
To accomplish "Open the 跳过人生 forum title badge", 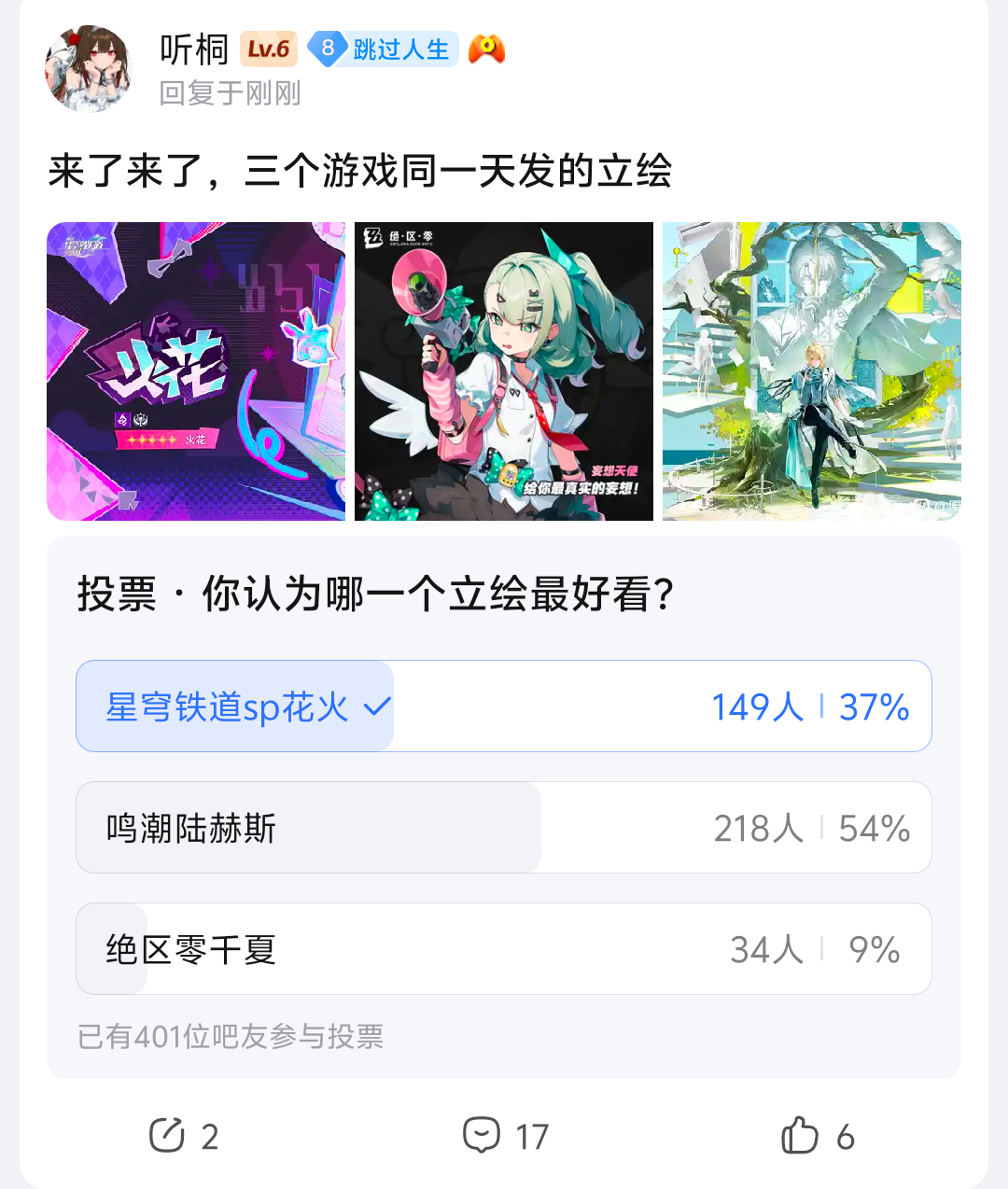I will pyautogui.click(x=384, y=49).
